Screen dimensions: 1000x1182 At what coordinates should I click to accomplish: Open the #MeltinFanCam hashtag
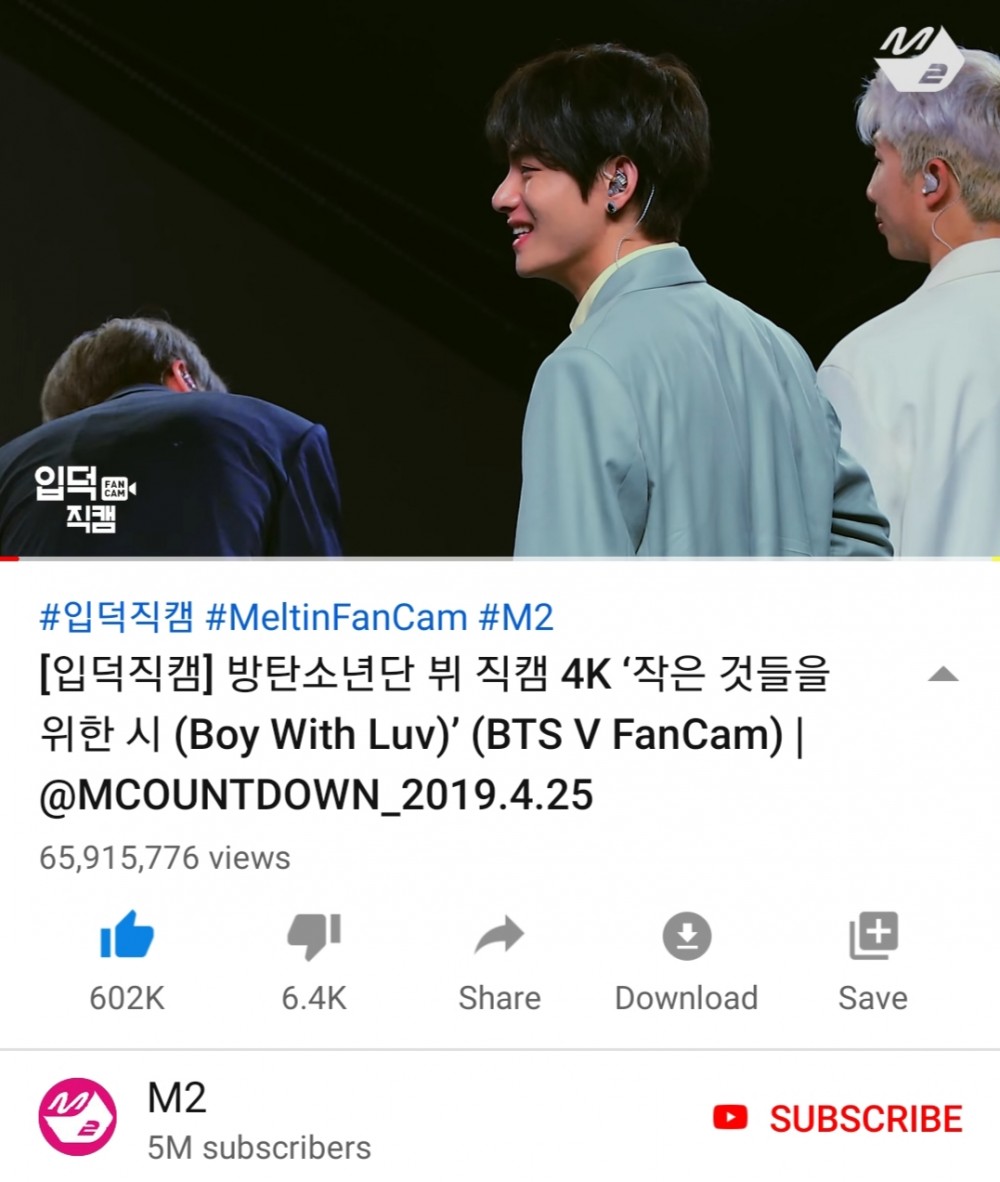[x=336, y=617]
